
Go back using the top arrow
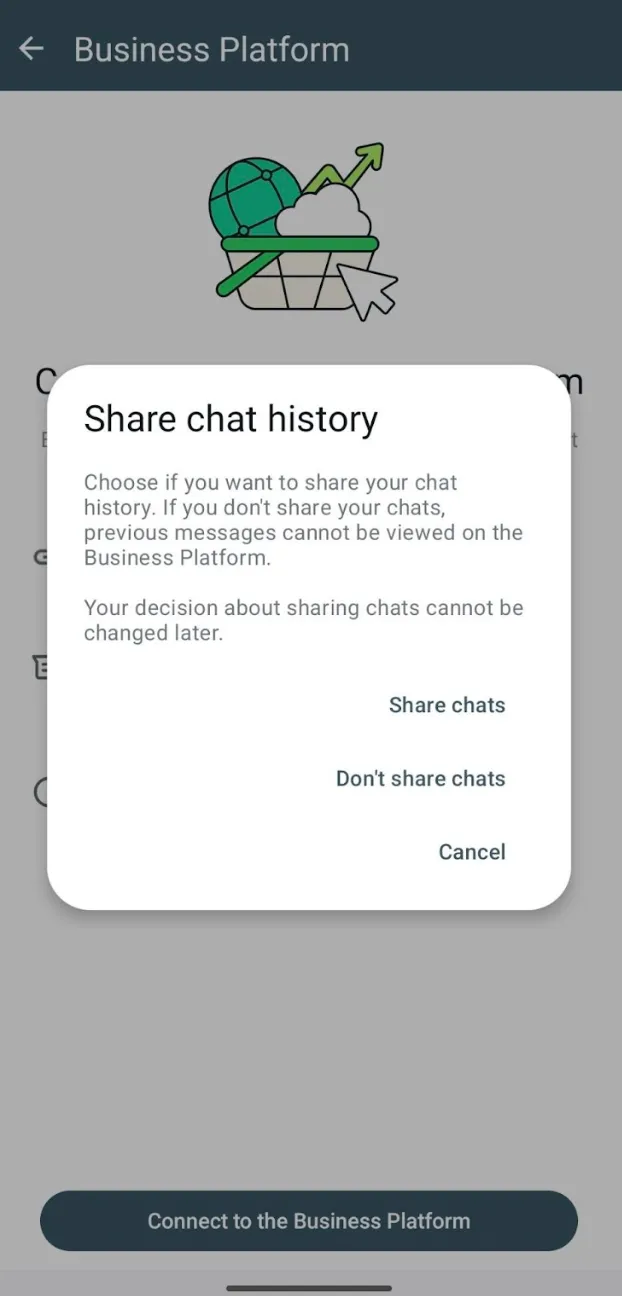[x=32, y=48]
